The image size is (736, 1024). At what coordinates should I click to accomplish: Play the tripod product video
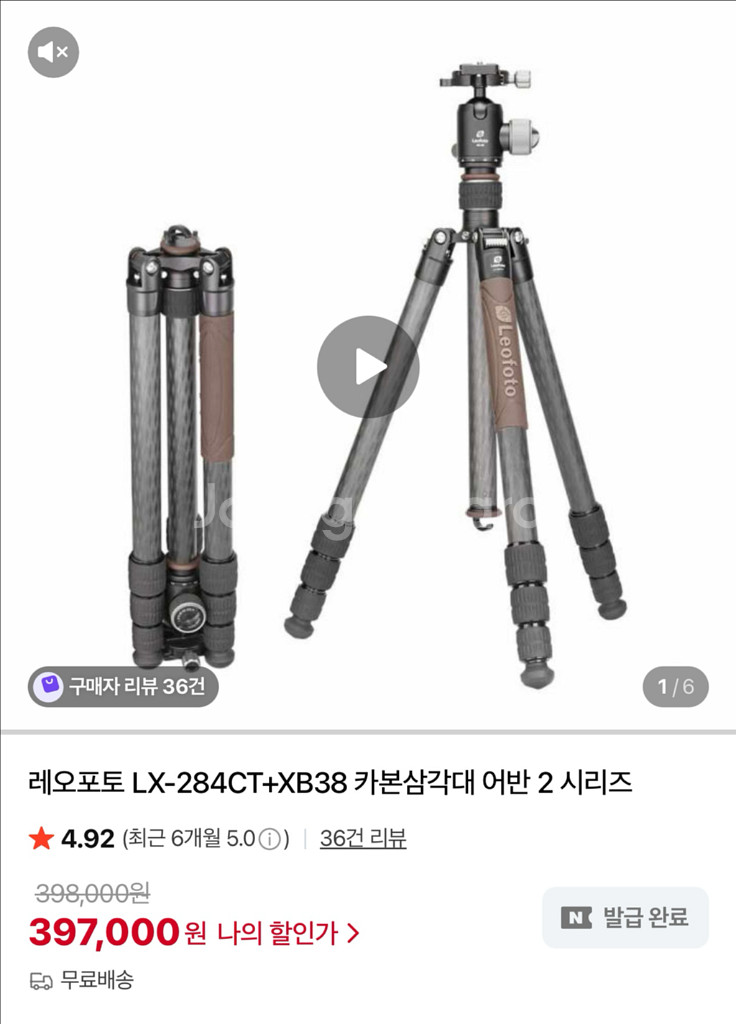pyautogui.click(x=367, y=367)
